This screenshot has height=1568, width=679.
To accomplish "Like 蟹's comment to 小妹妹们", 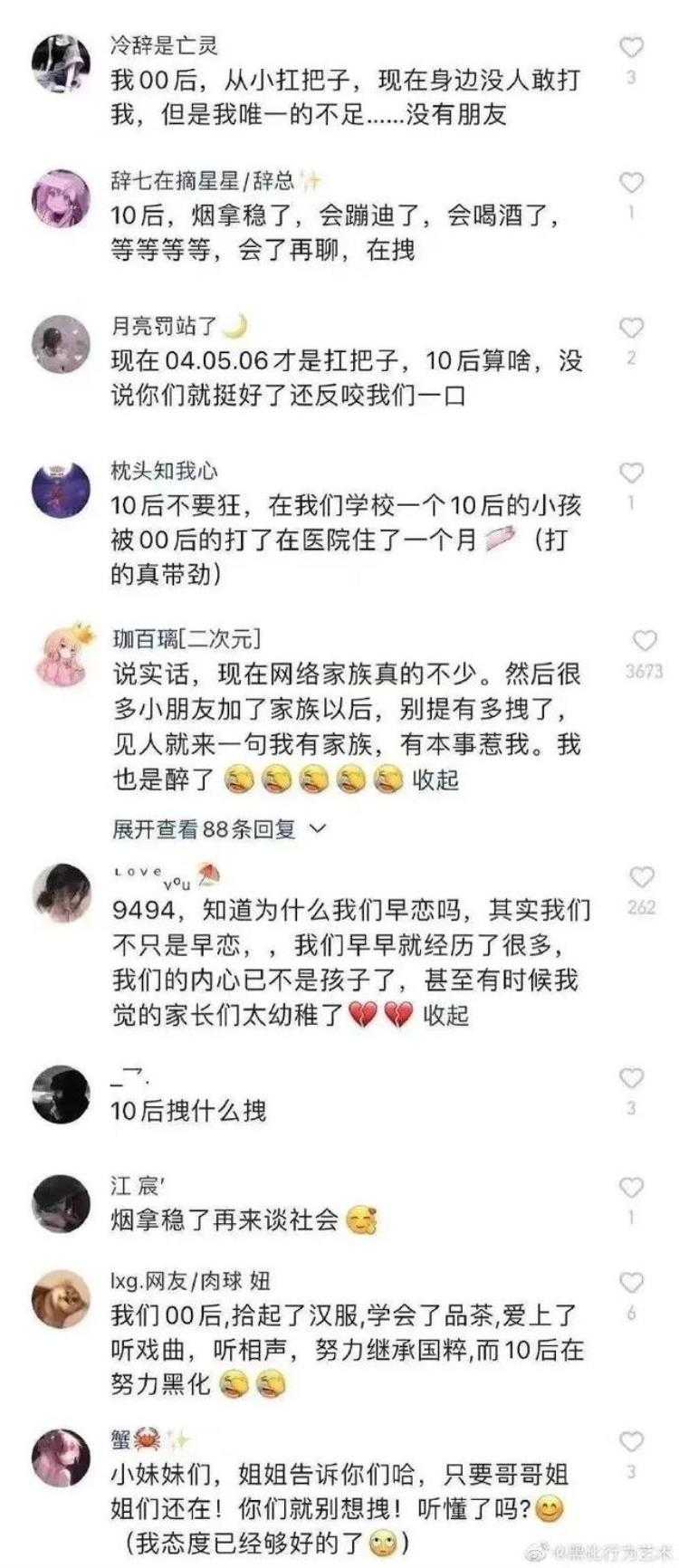I will pos(631,1441).
